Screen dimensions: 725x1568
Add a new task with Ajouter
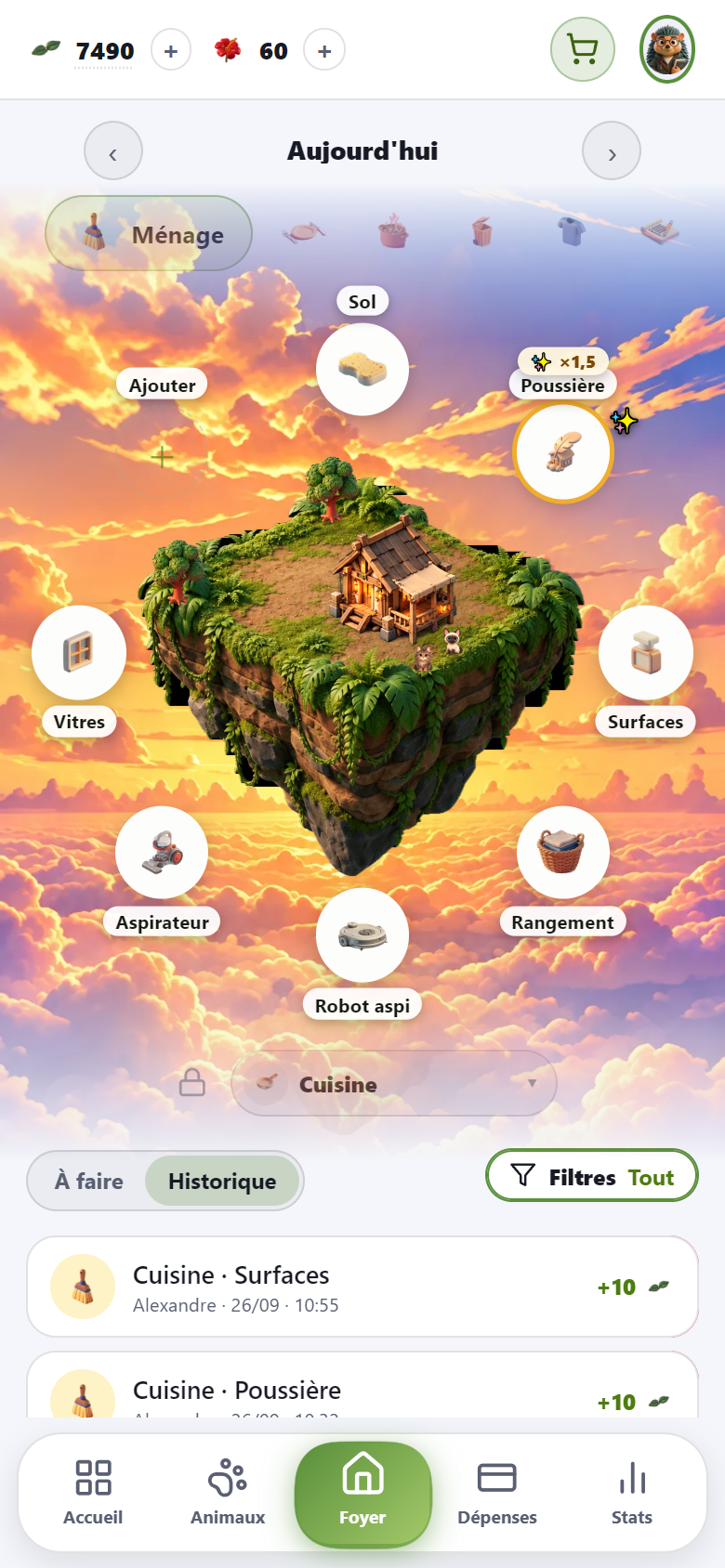[x=162, y=457]
